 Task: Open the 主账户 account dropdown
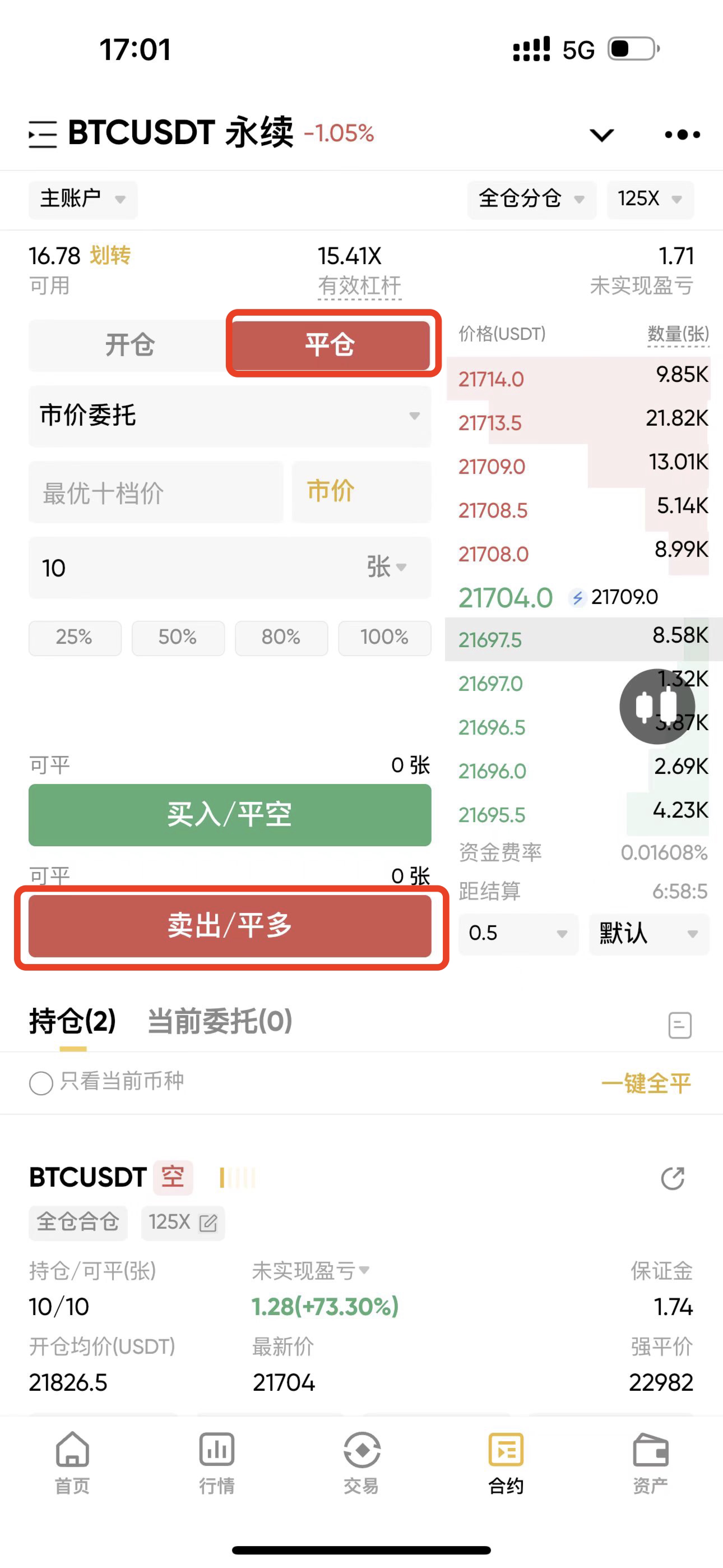tap(83, 199)
